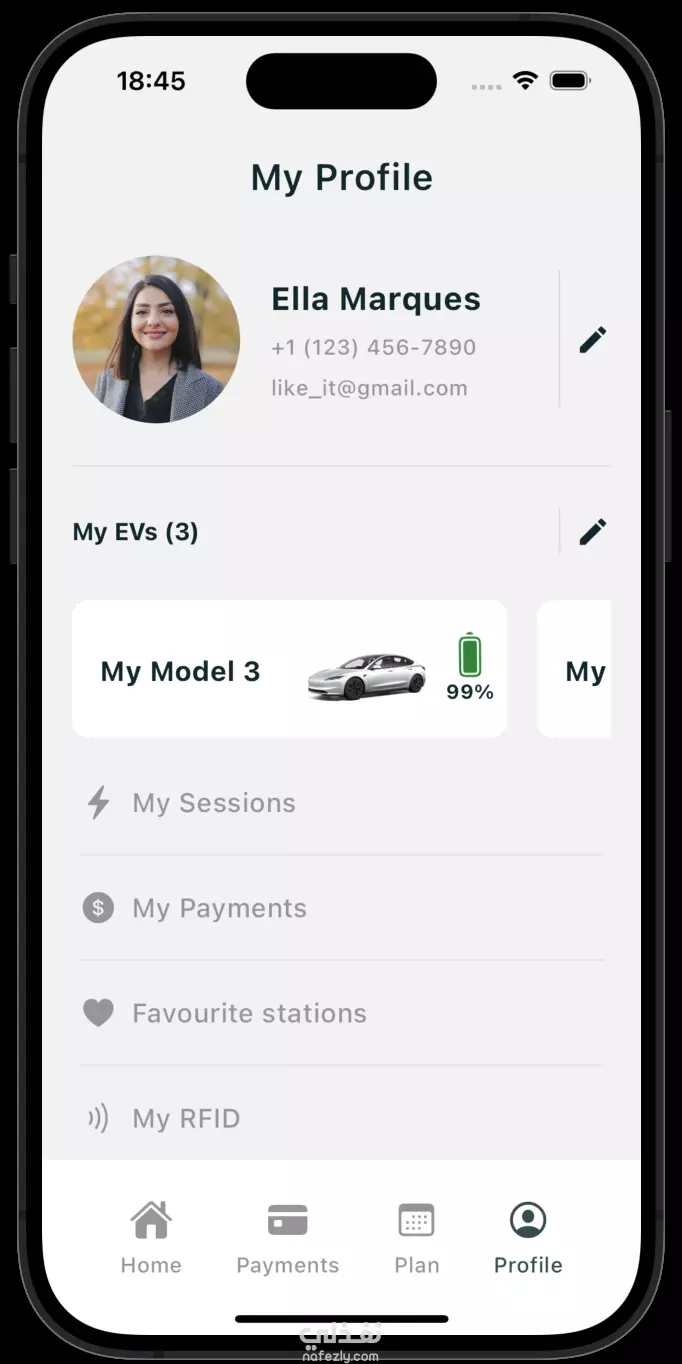
Task: Tap the profile photo
Action: [x=156, y=339]
